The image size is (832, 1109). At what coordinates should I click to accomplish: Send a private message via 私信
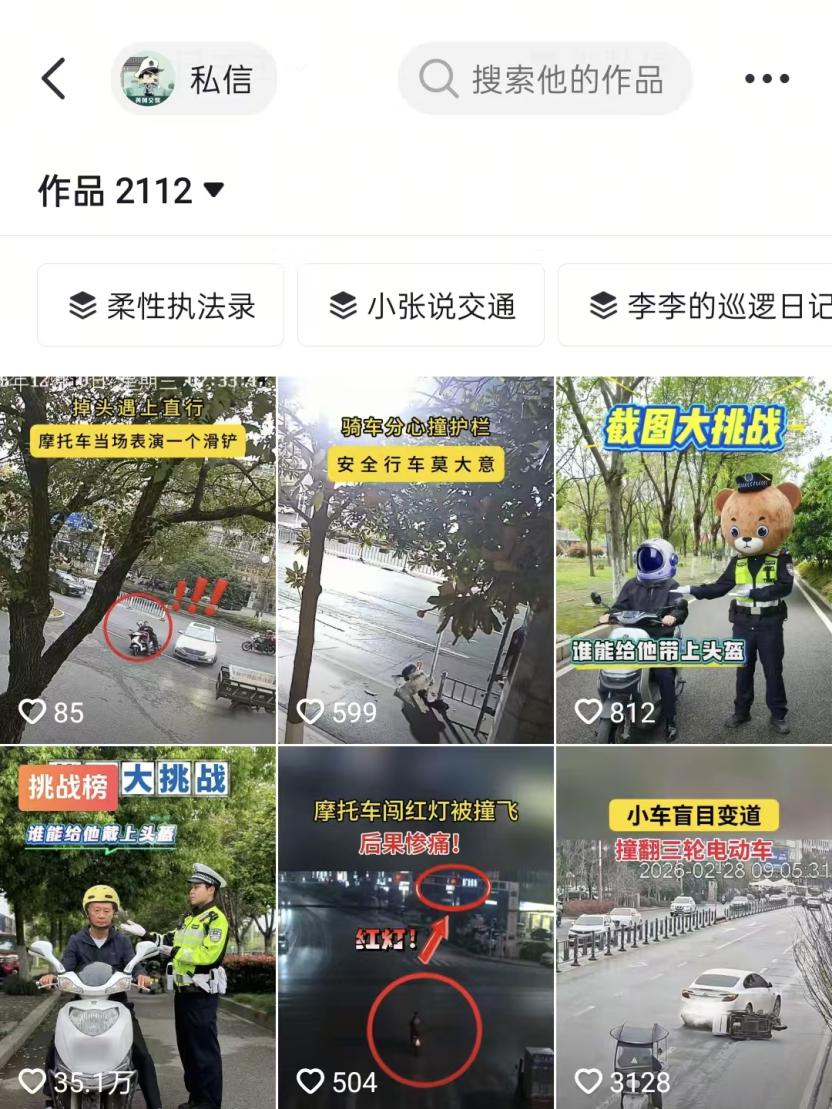pyautogui.click(x=194, y=79)
